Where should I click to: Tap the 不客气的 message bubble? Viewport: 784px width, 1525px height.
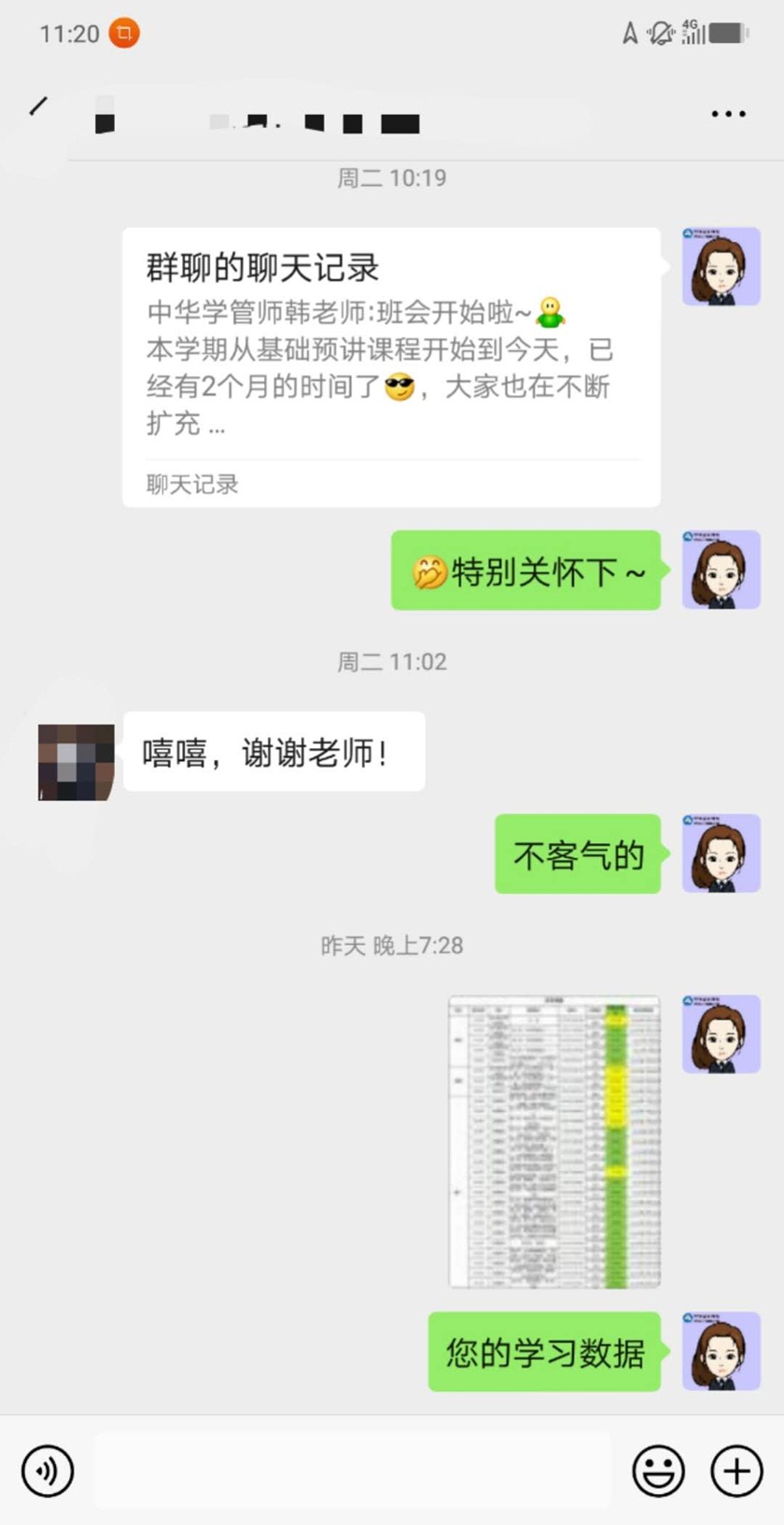click(x=577, y=854)
